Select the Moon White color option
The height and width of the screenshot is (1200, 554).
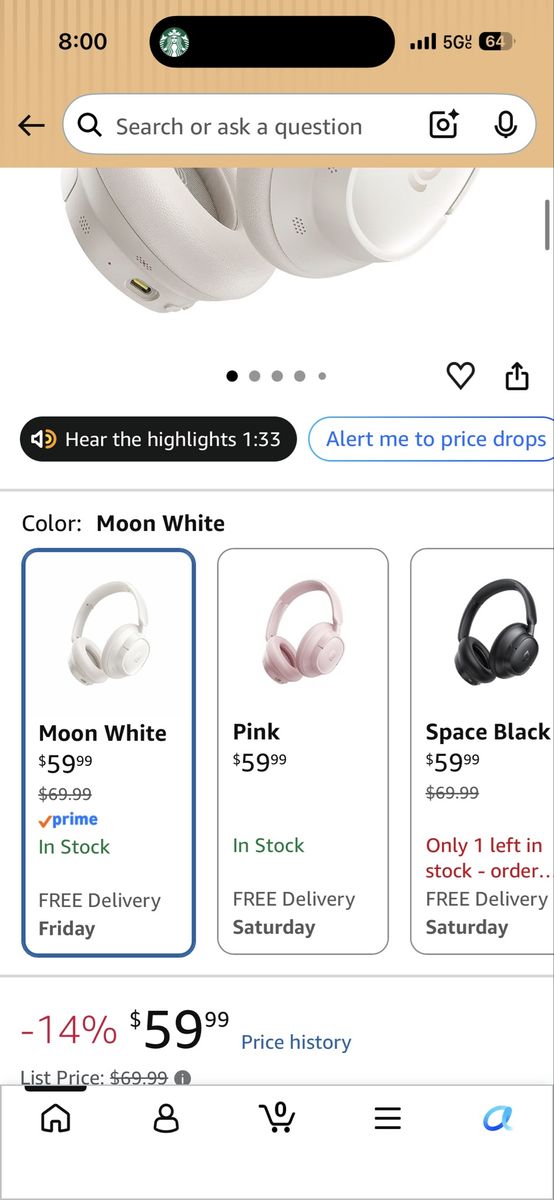pyautogui.click(x=109, y=752)
